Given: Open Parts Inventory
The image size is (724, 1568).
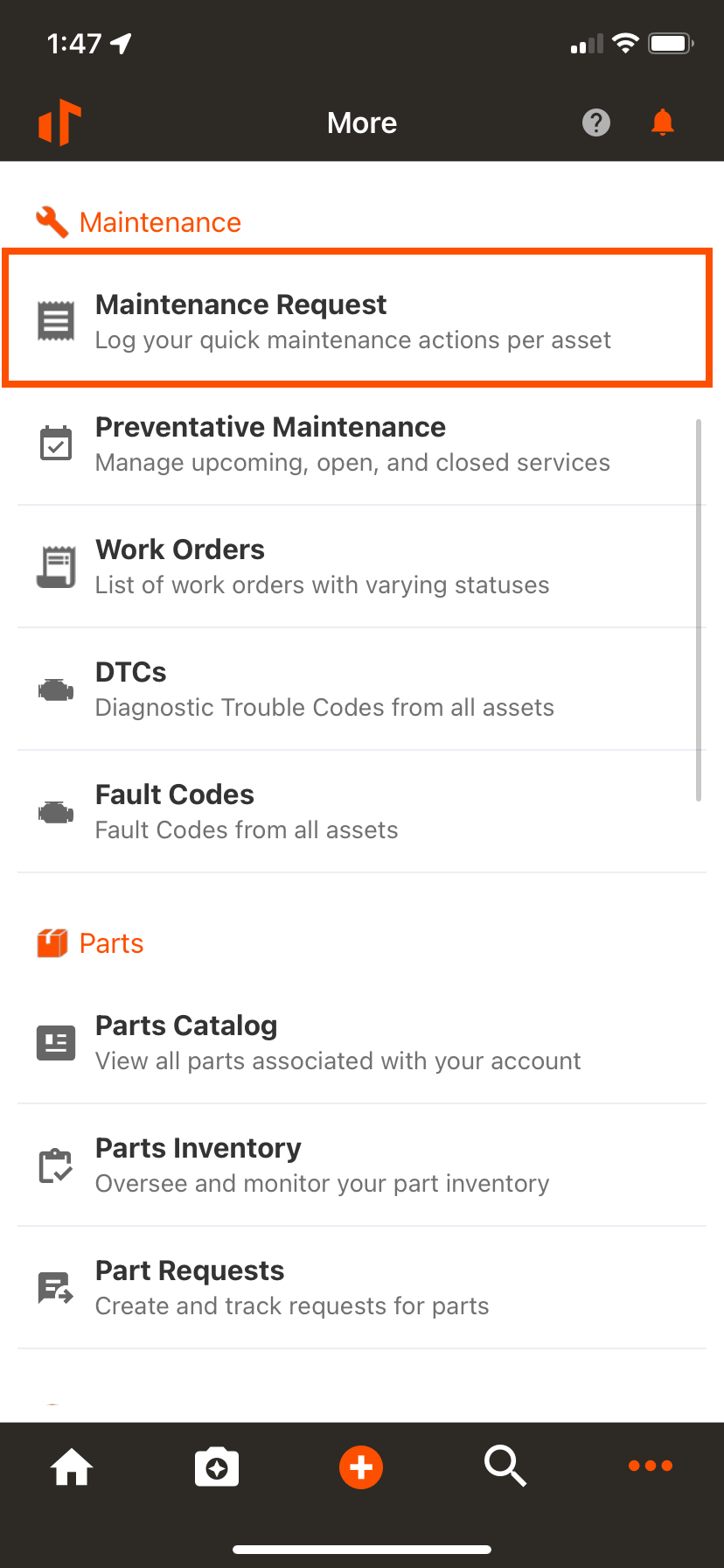Looking at the screenshot, I should click(x=357, y=1165).
